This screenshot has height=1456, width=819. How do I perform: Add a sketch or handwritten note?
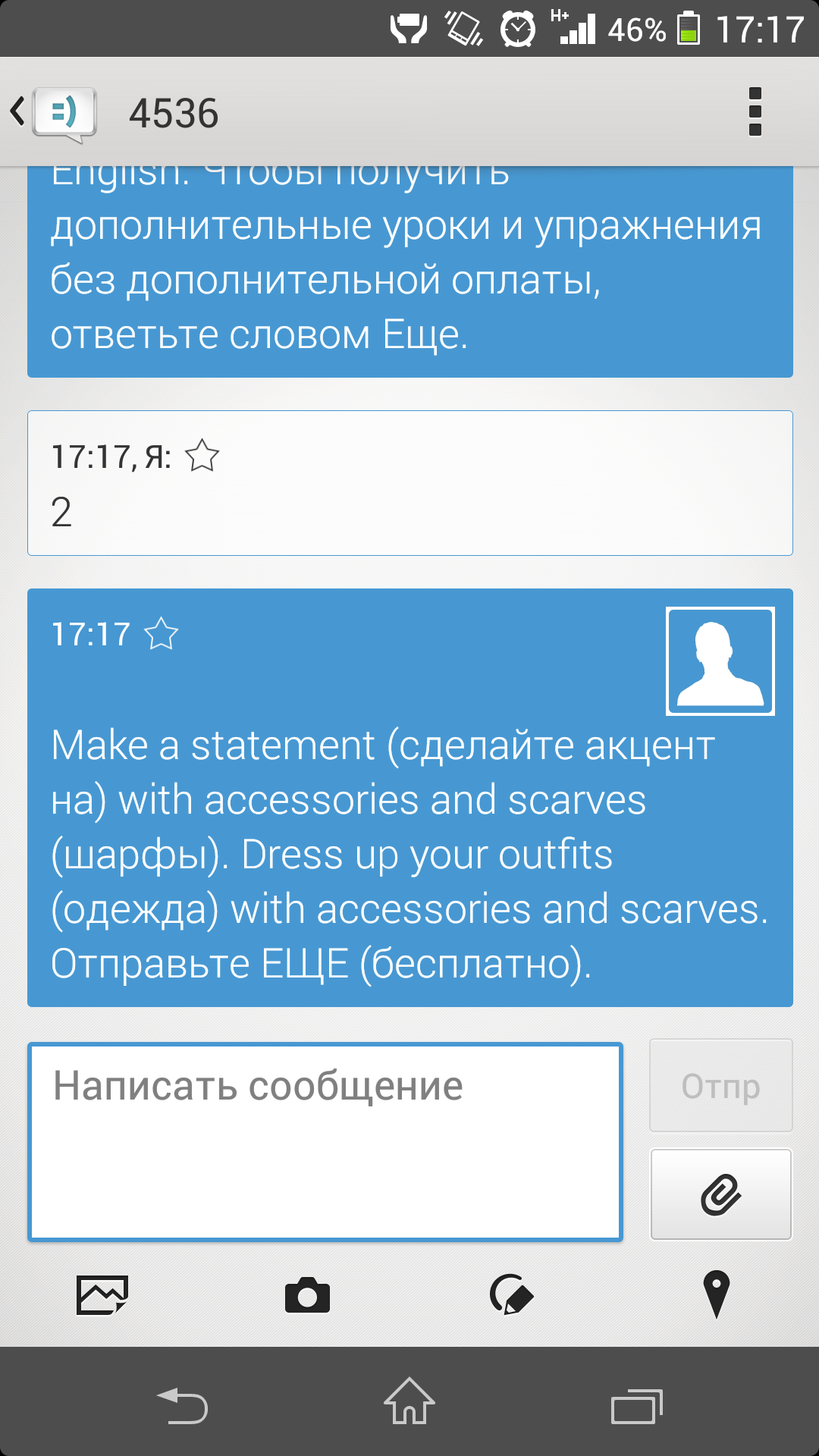coord(512,1294)
